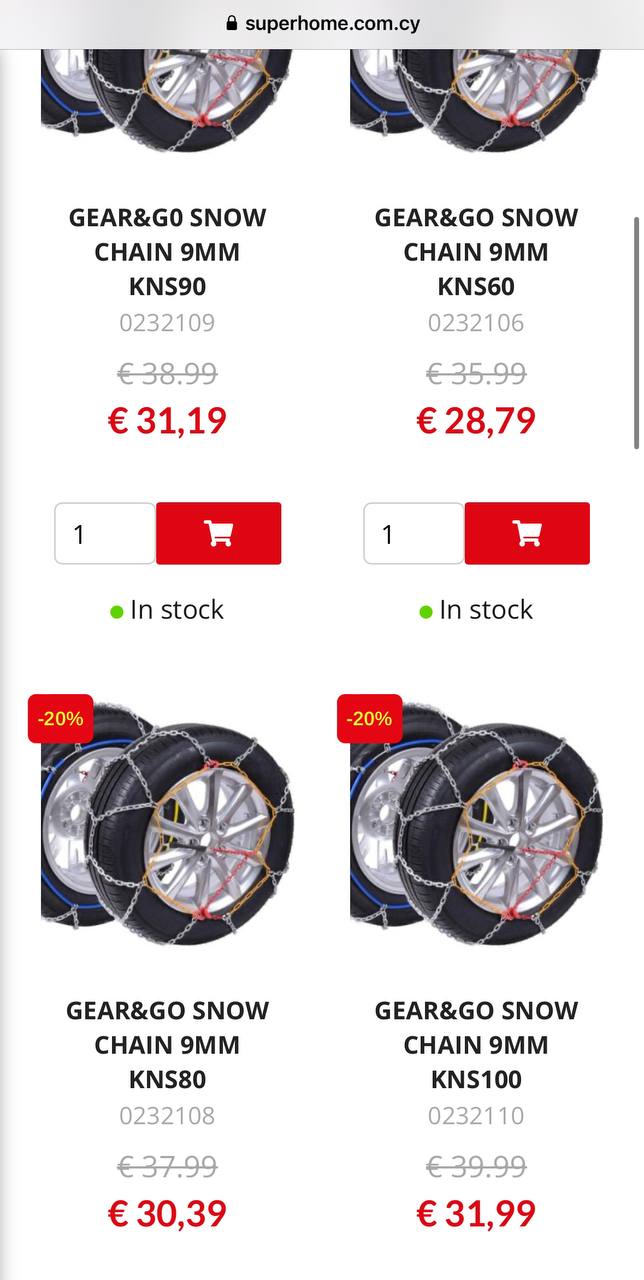The image size is (644, 1280).
Task: Open GEAR&GO Snow Chain KNS60 product title
Action: pyautogui.click(x=476, y=252)
